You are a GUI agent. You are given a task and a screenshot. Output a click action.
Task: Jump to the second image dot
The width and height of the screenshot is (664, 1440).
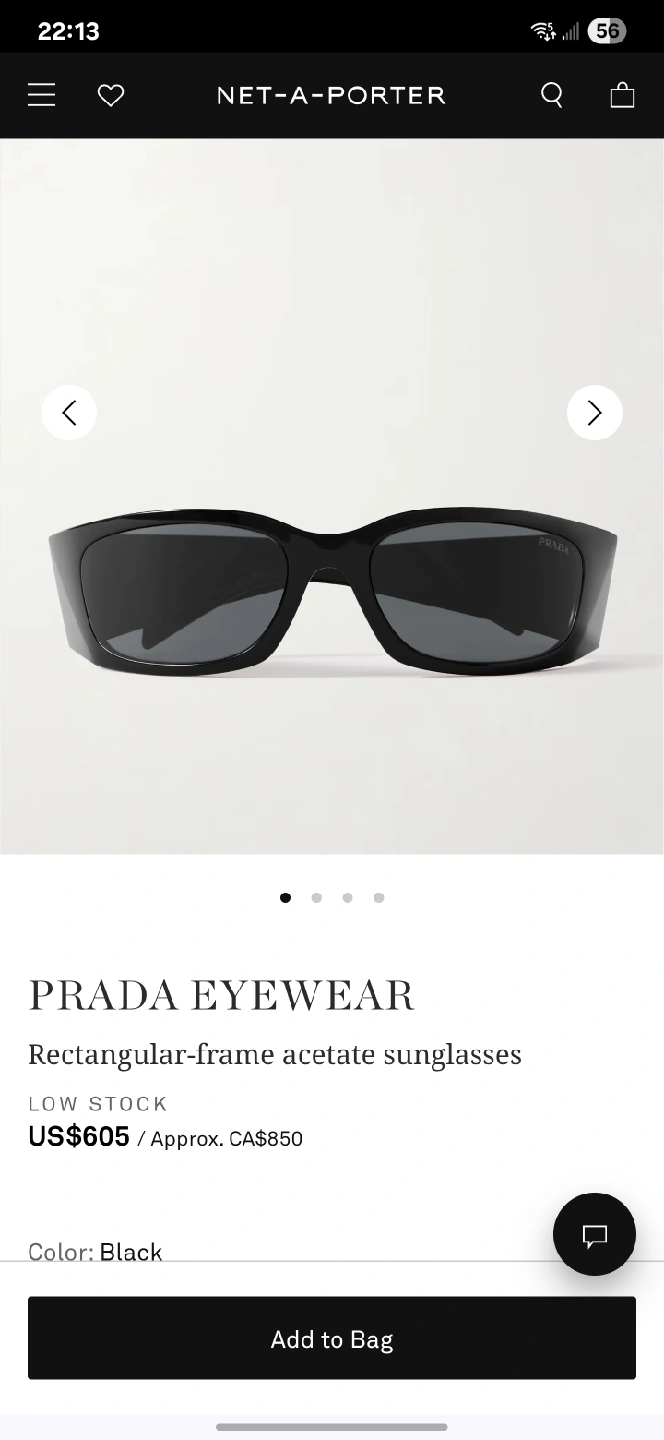click(316, 898)
